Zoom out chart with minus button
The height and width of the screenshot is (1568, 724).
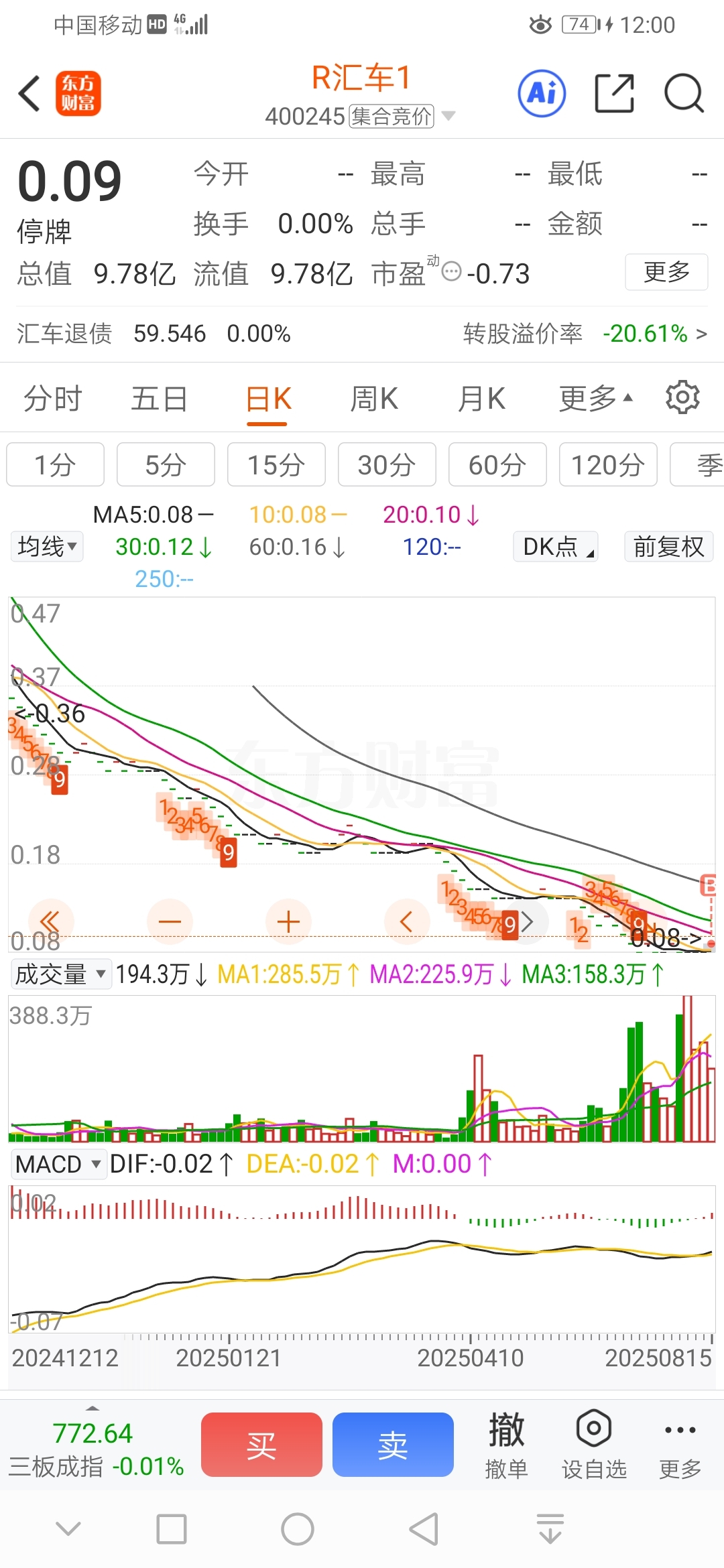170,922
